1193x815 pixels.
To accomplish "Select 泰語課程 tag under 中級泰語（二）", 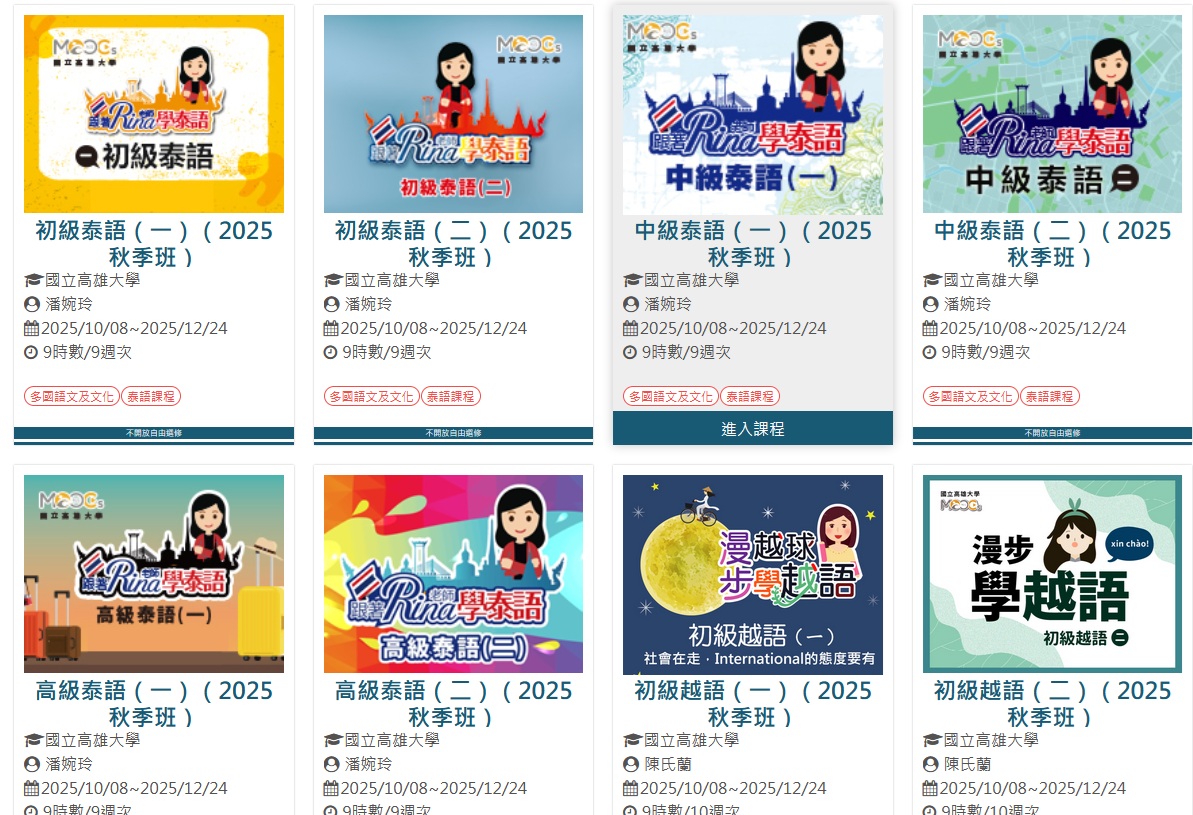I will click(x=1049, y=396).
